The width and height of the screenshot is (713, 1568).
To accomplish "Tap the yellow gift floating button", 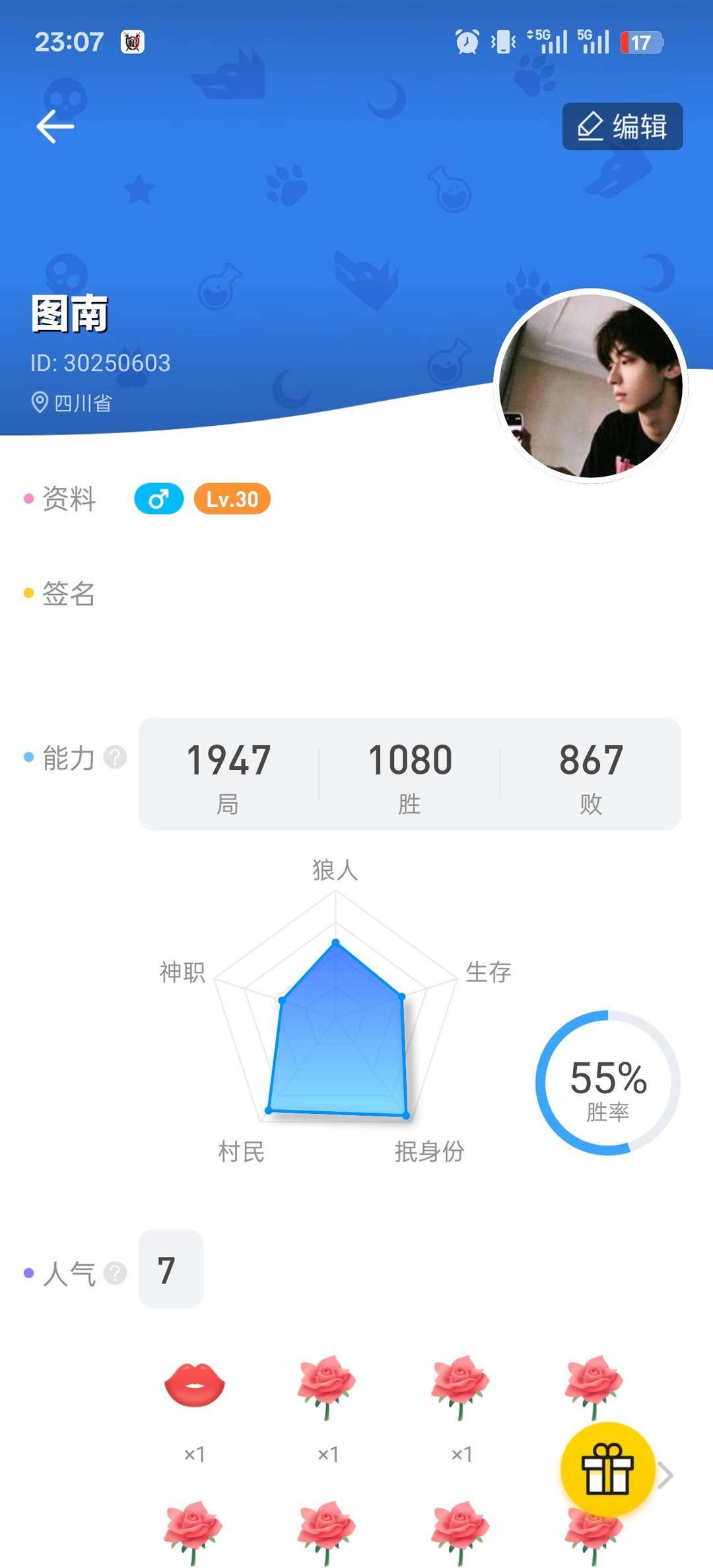I will tap(607, 1468).
